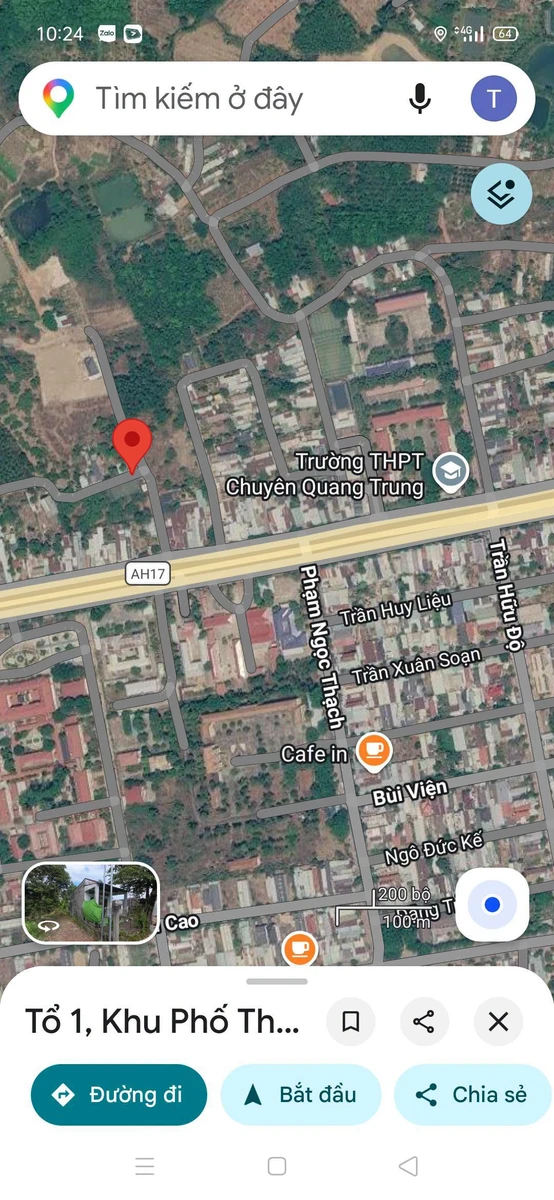Open the Street View thumbnail
Viewport: 554px width, 1200px height.
[x=91, y=904]
